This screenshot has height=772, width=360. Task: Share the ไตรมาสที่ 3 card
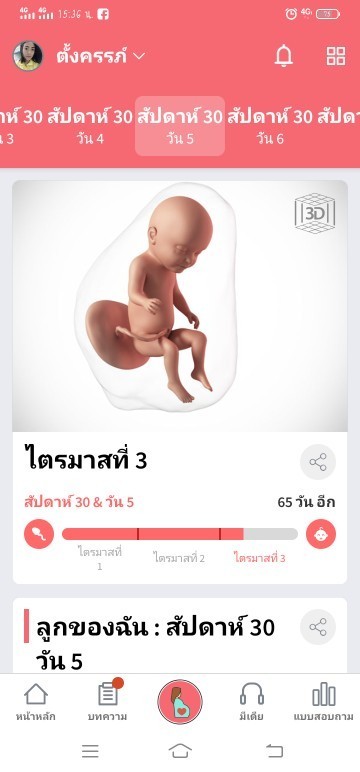(x=318, y=462)
